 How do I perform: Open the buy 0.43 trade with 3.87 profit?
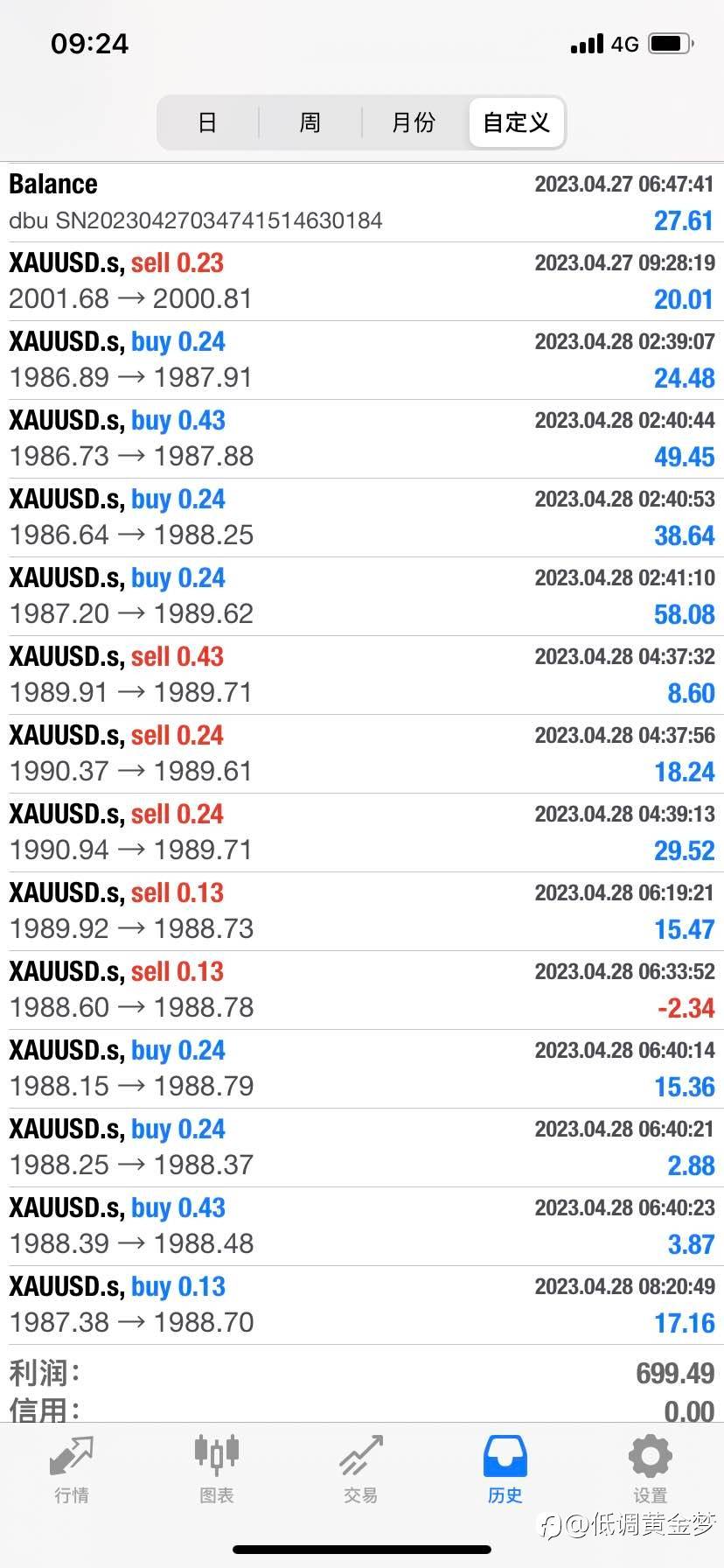tap(362, 1227)
